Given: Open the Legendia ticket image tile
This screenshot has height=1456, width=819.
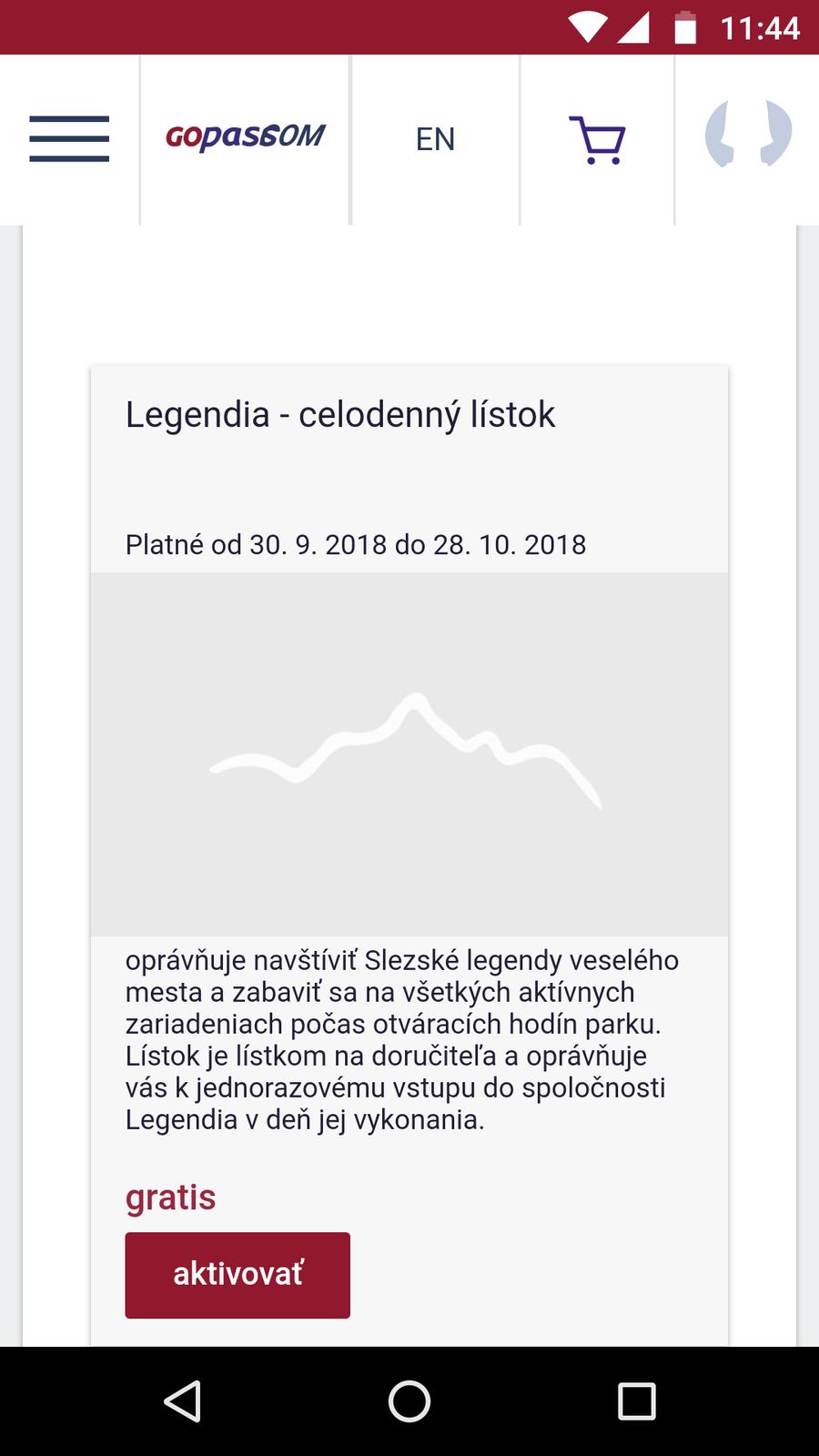Looking at the screenshot, I should [x=409, y=753].
